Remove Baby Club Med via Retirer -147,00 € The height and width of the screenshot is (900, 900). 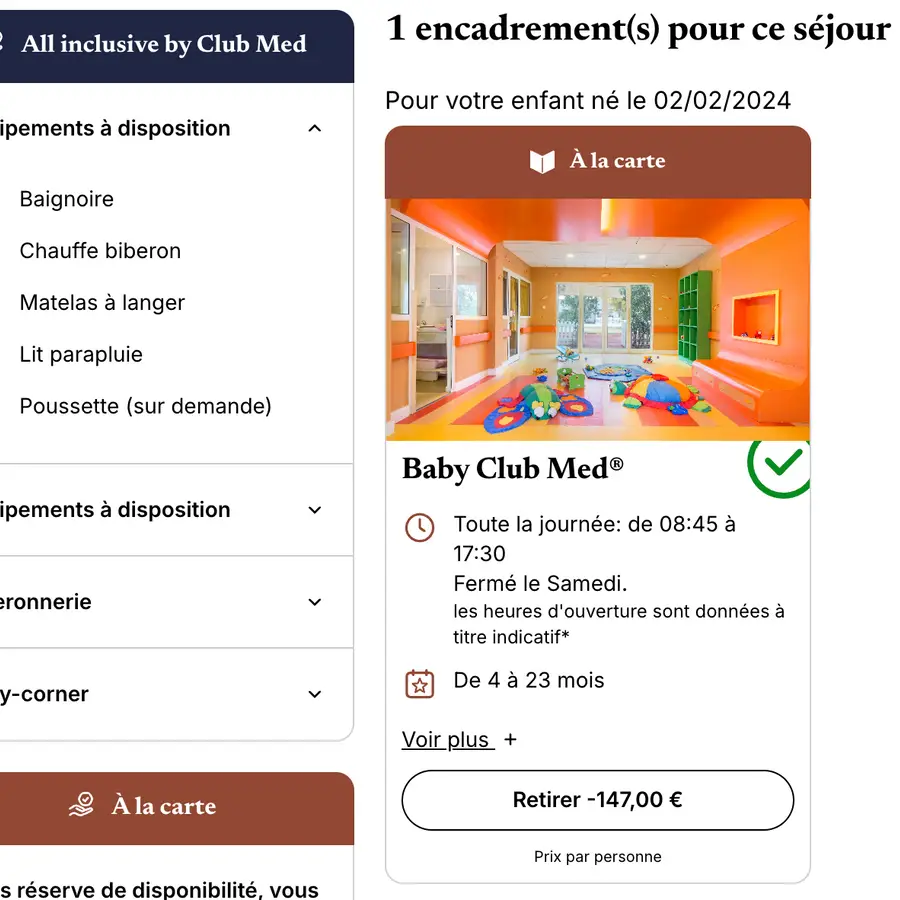click(597, 800)
